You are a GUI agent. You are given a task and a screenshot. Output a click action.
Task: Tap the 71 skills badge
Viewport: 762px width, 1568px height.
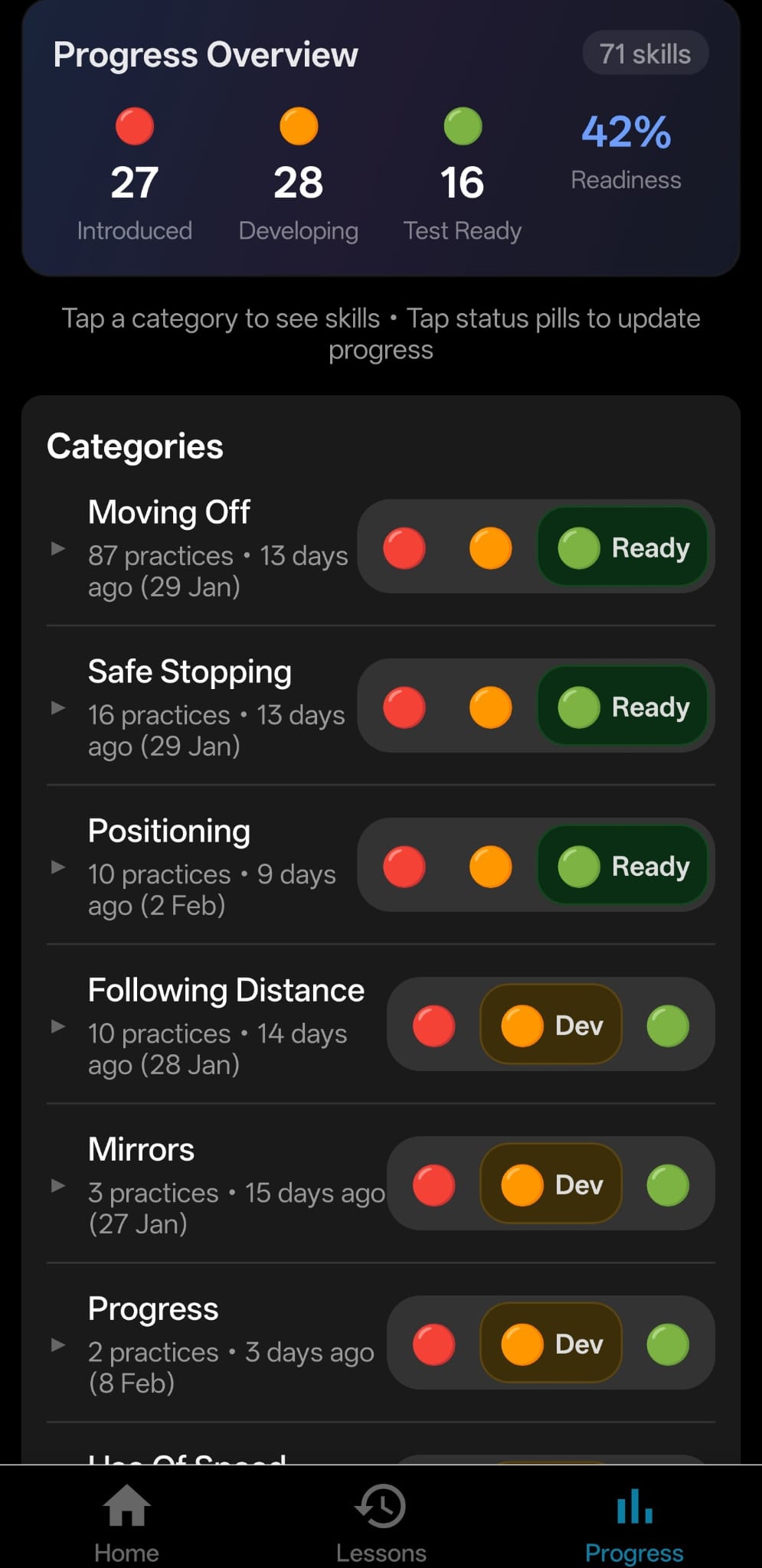645,53
